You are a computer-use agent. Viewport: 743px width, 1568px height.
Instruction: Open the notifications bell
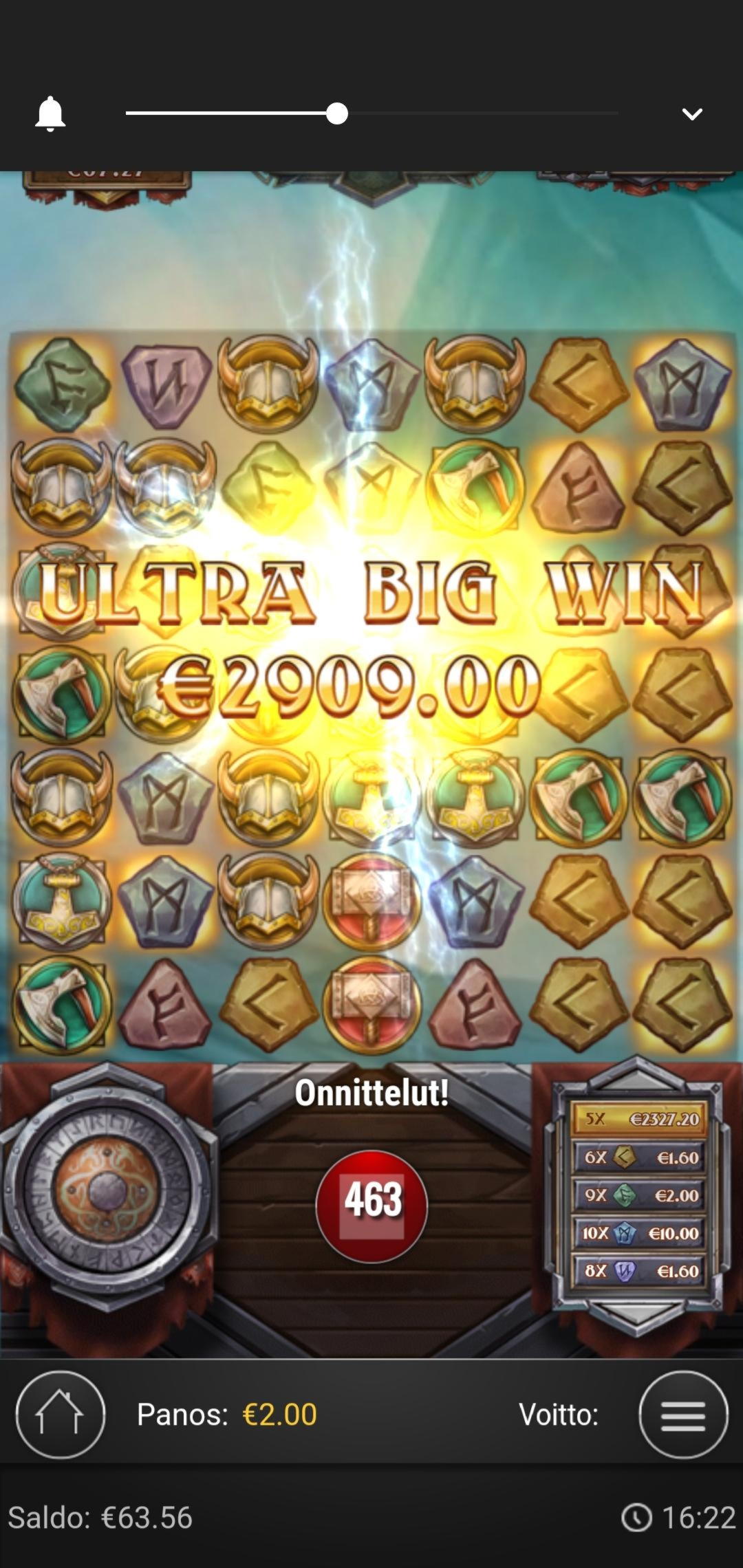(50, 113)
